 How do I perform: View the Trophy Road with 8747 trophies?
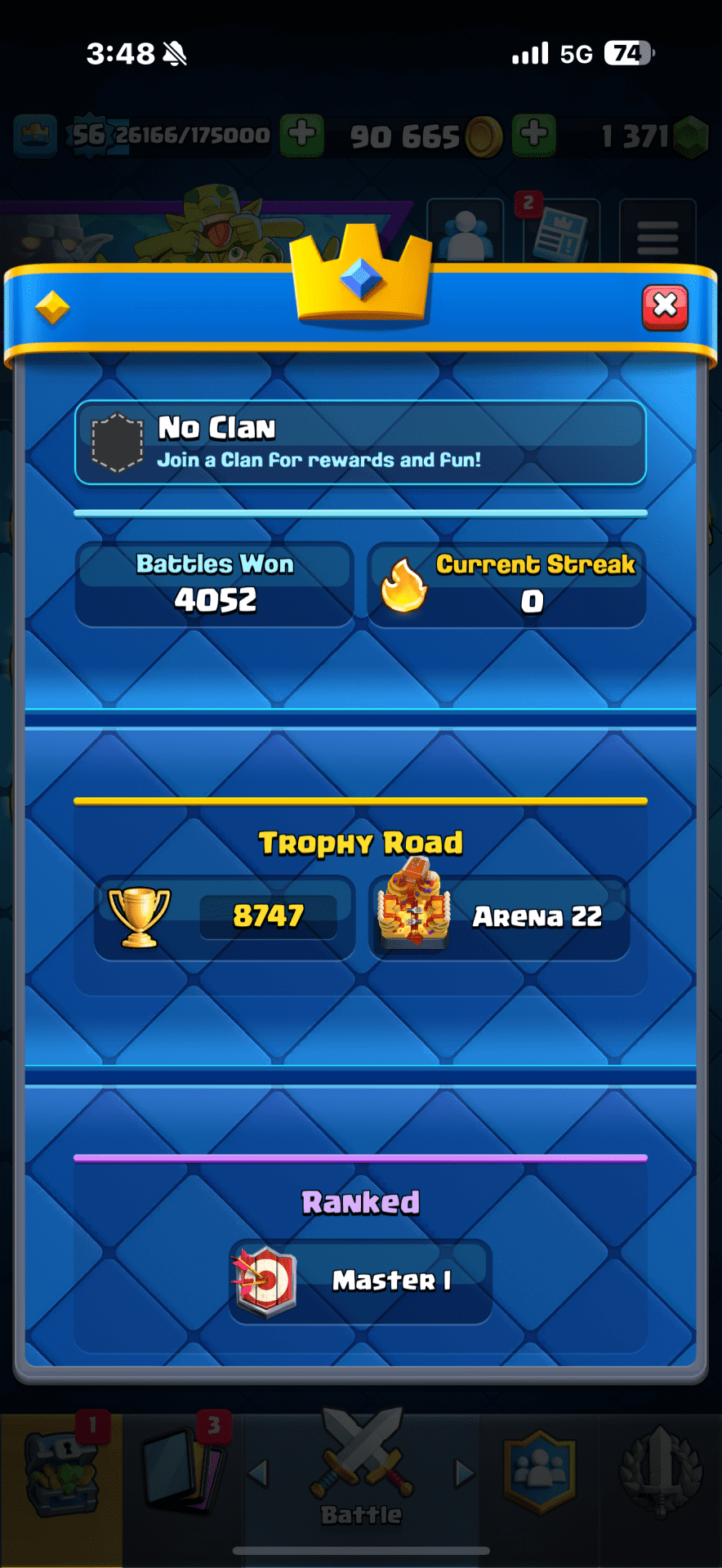coord(225,917)
